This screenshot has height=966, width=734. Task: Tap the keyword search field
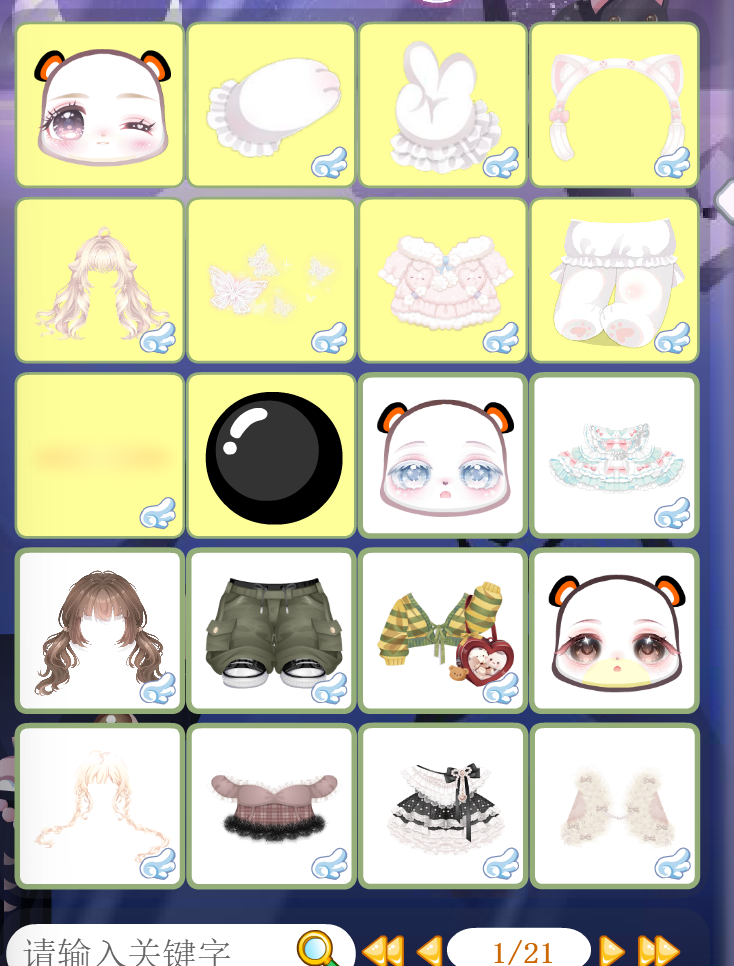(150, 950)
